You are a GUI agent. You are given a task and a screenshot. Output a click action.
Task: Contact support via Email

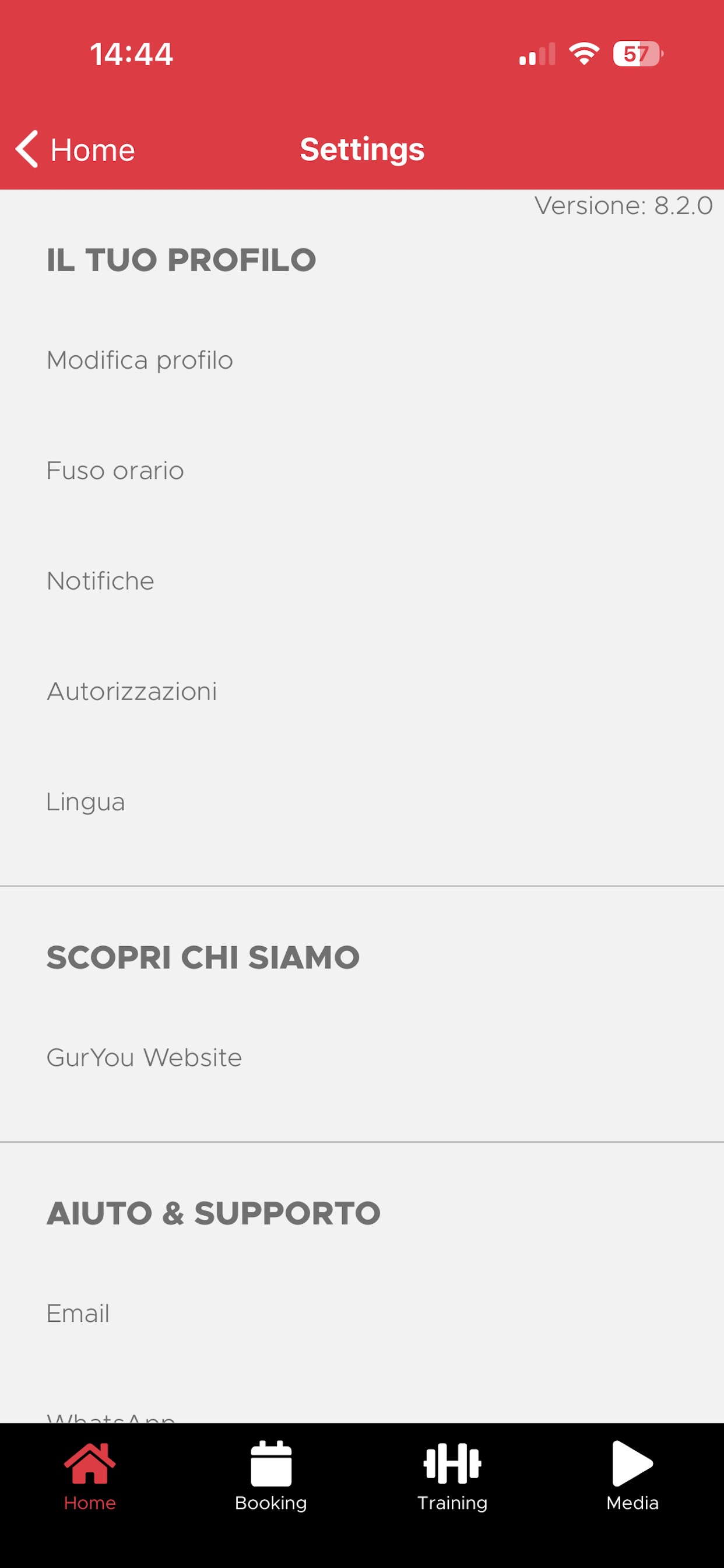click(x=362, y=1313)
